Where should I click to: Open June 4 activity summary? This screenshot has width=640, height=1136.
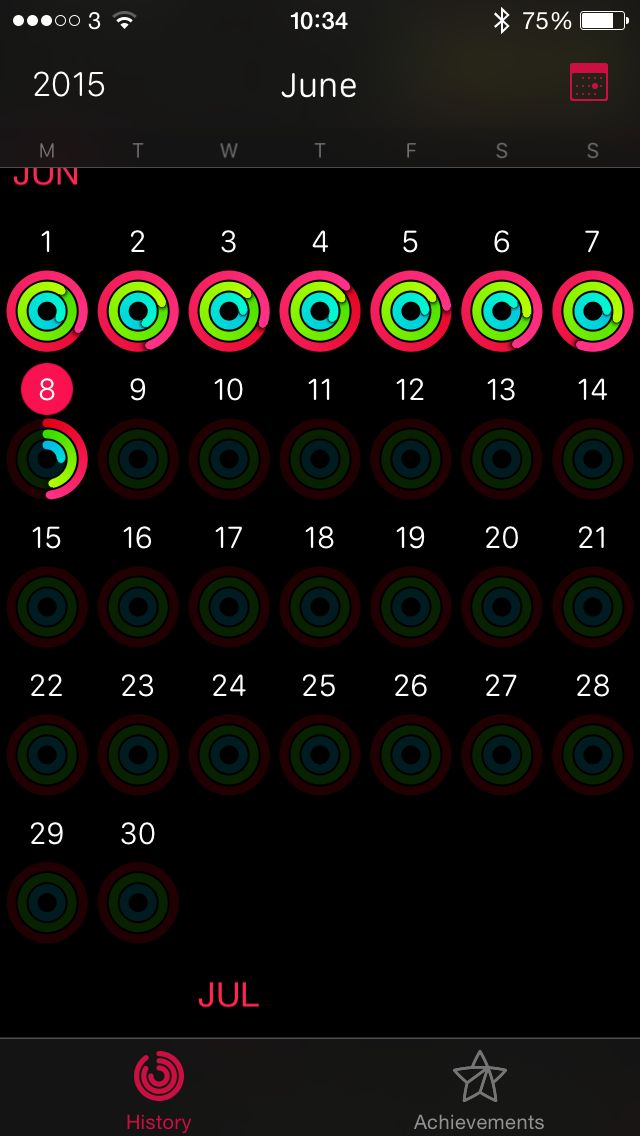click(320, 311)
